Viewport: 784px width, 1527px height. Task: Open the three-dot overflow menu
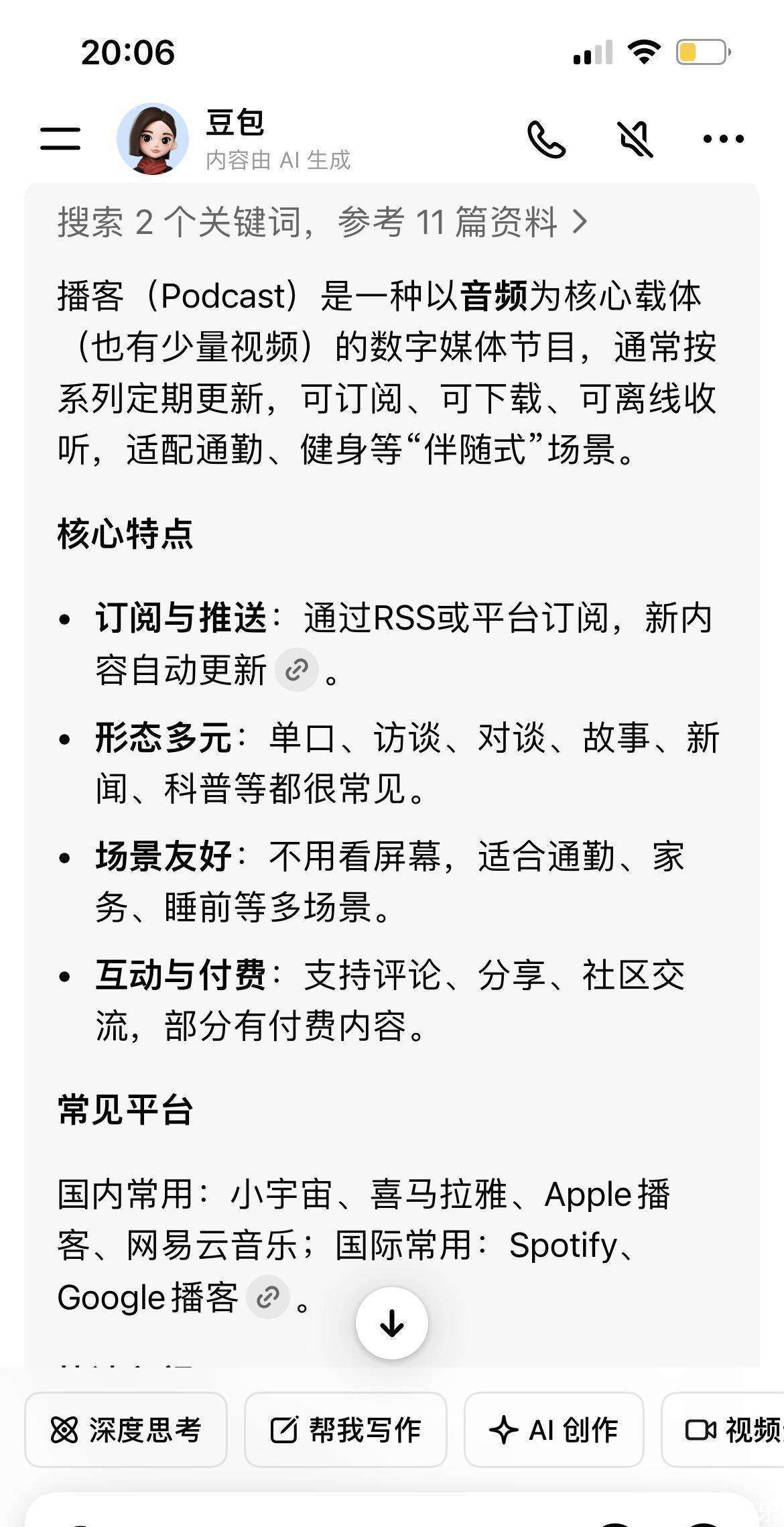723,139
